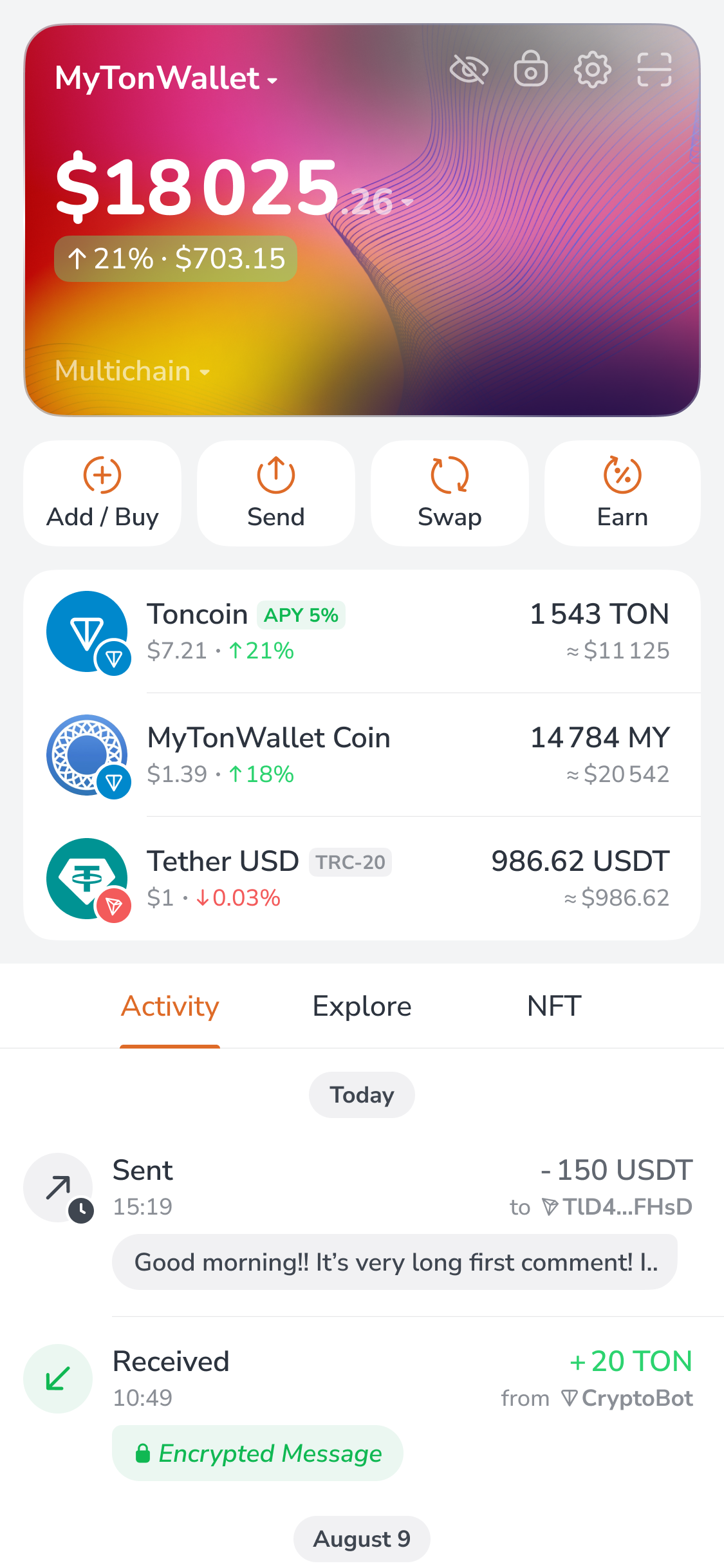724x1568 pixels.
Task: Open Swap
Action: click(450, 494)
